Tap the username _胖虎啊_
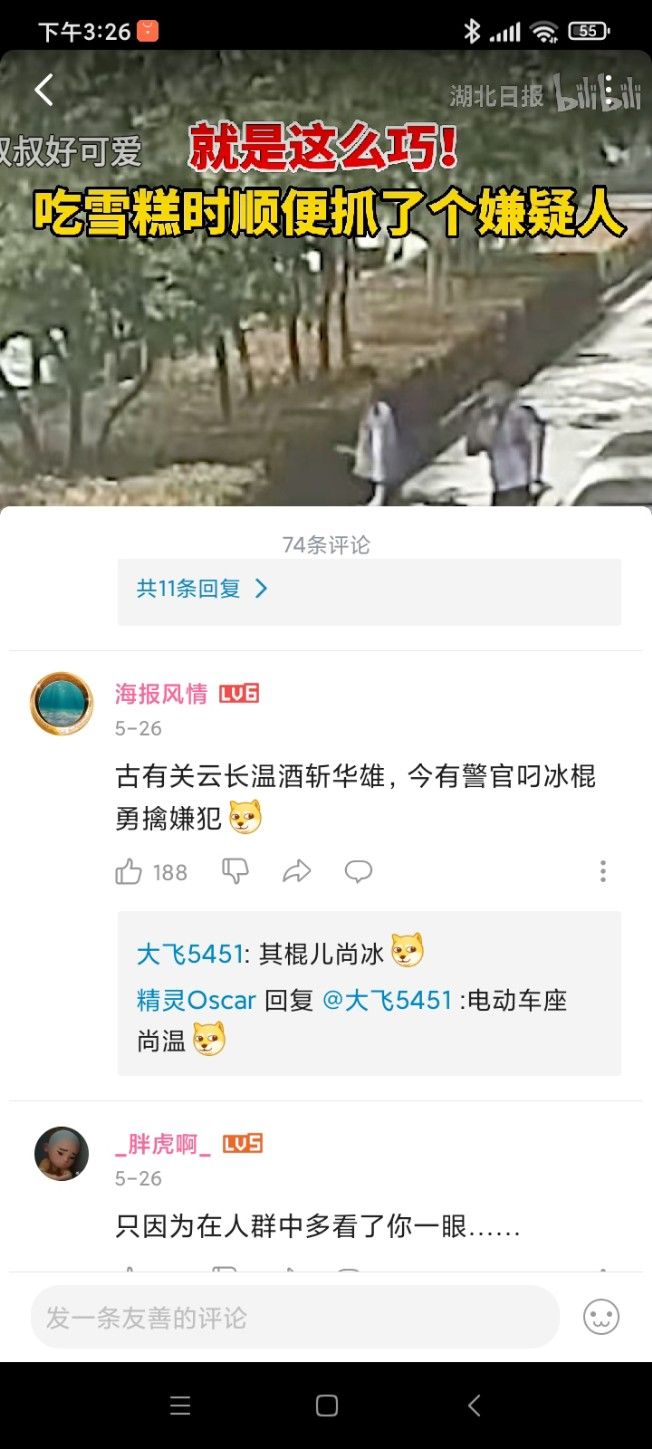Image resolution: width=652 pixels, height=1449 pixels. point(163,1144)
